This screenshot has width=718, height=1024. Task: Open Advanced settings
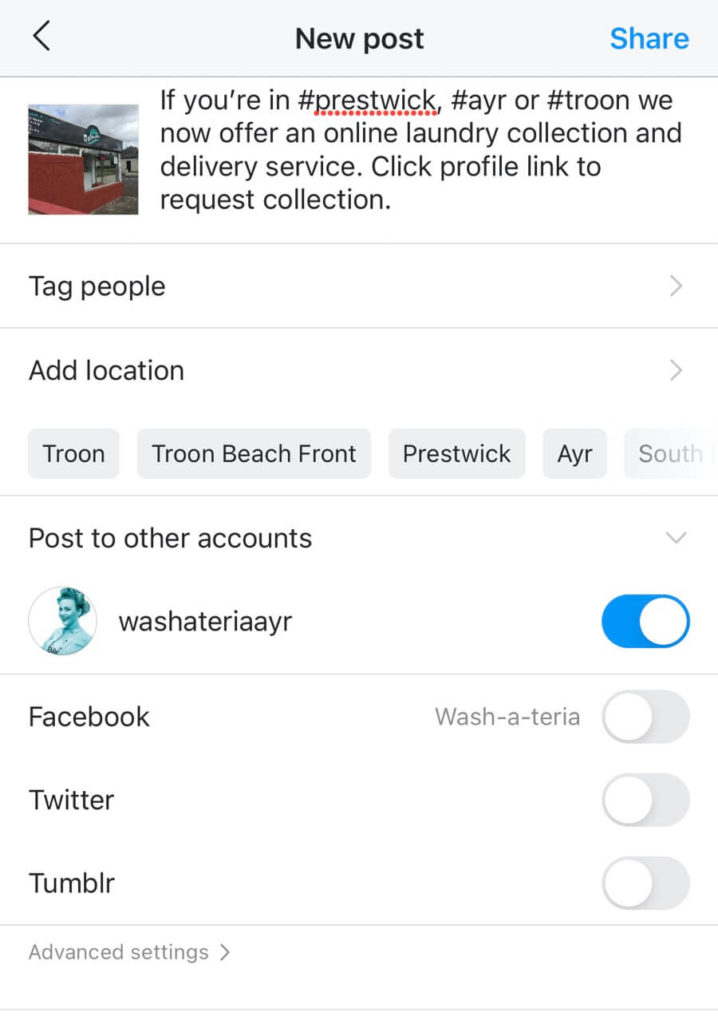tap(130, 952)
